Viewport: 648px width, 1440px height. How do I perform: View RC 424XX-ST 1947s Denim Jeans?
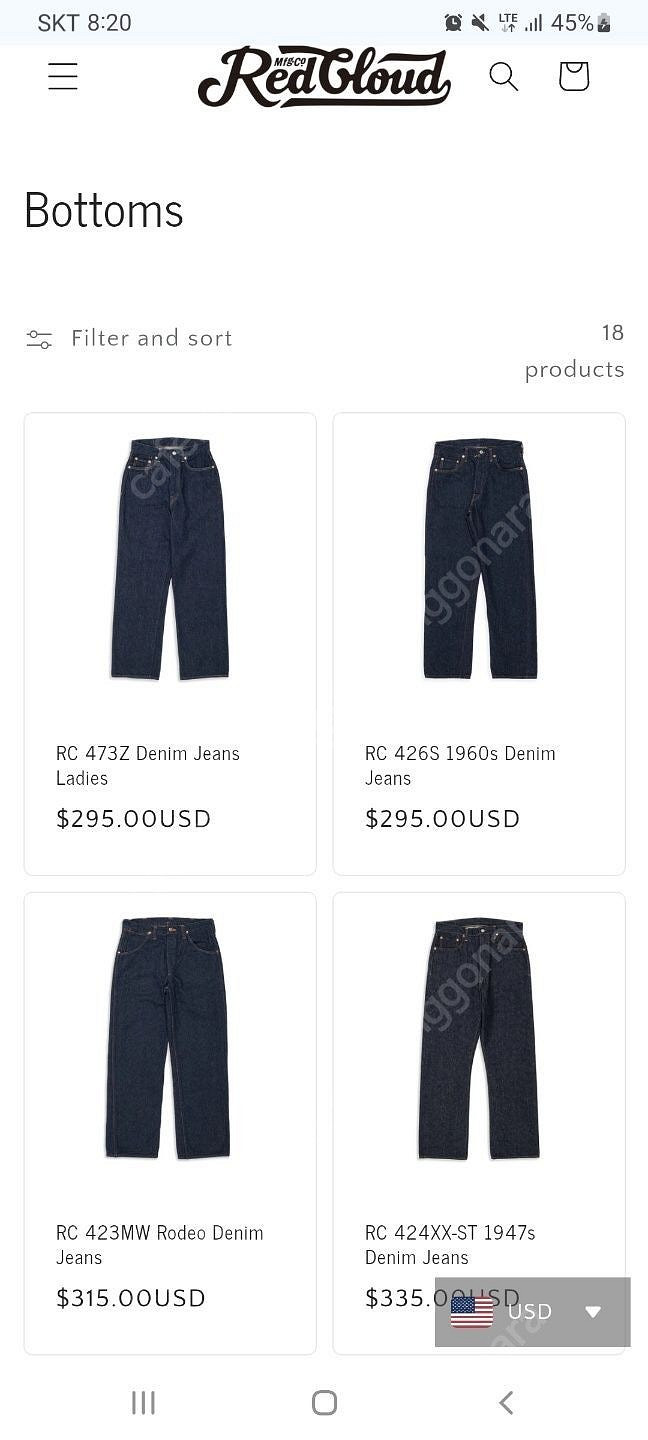[x=450, y=1244]
